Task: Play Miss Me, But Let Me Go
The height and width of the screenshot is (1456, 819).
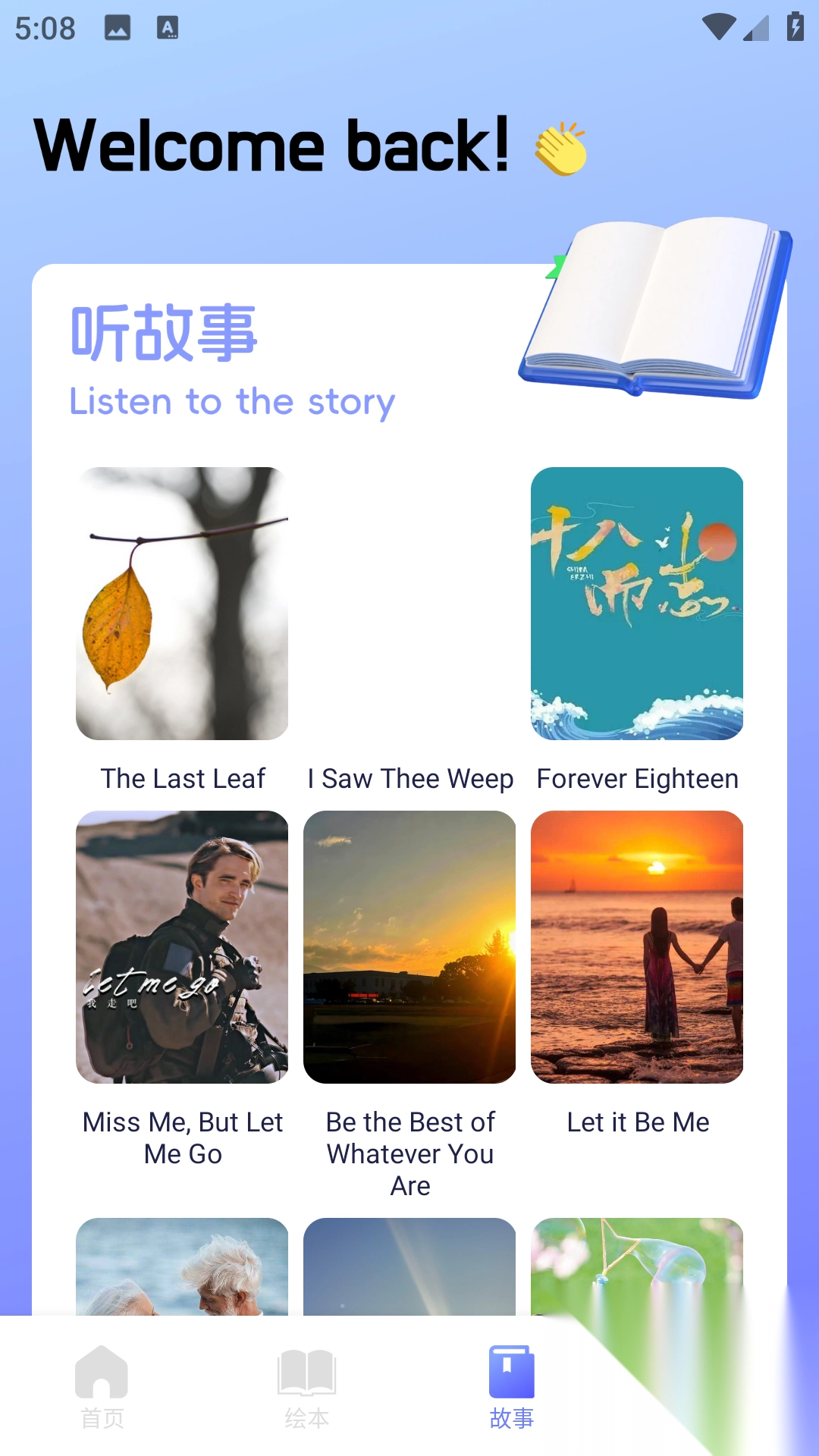Action: pyautogui.click(x=182, y=946)
